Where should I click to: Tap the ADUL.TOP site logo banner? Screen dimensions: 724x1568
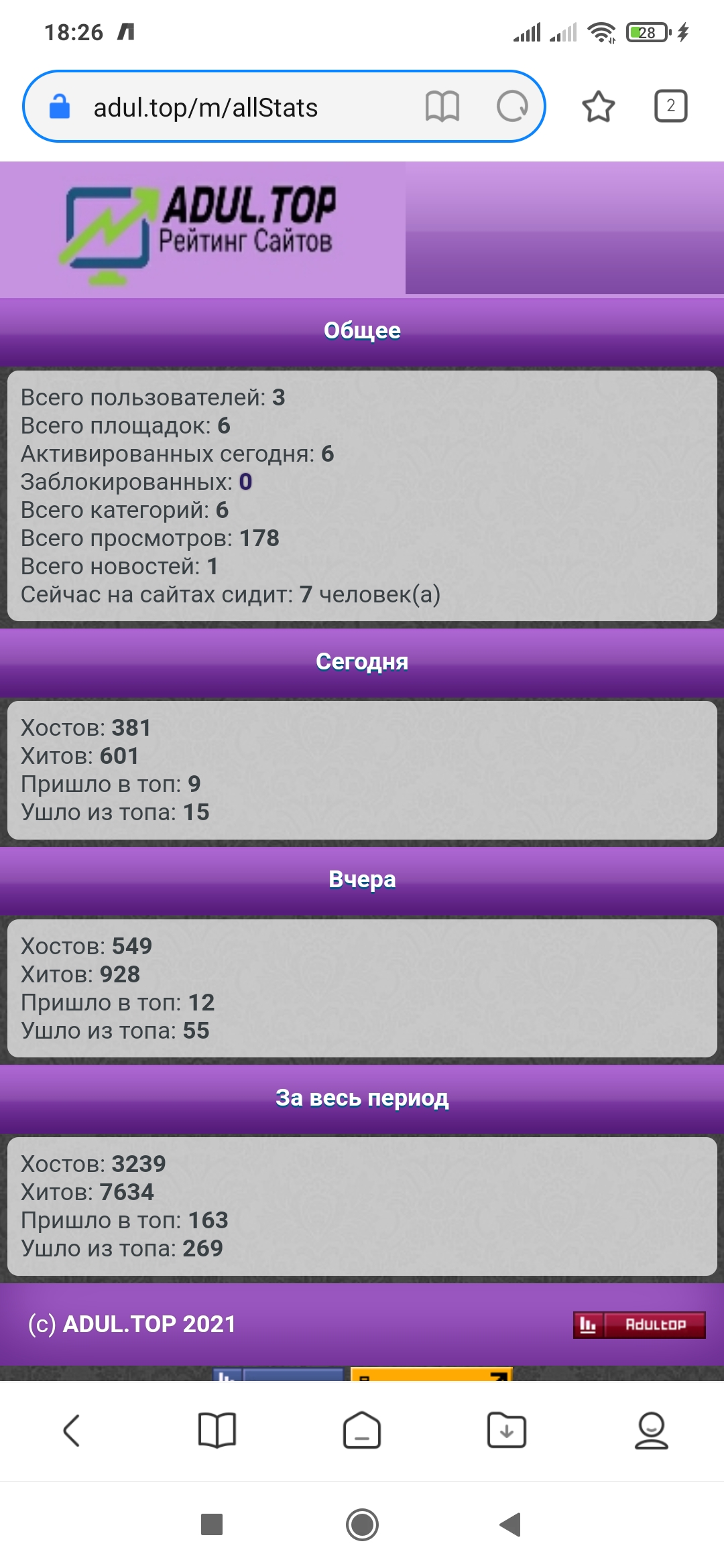(x=201, y=229)
